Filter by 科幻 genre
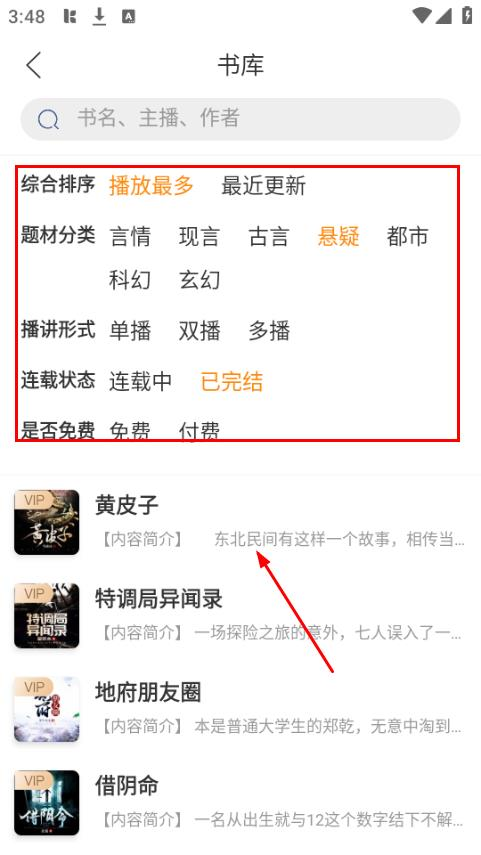 (130, 280)
